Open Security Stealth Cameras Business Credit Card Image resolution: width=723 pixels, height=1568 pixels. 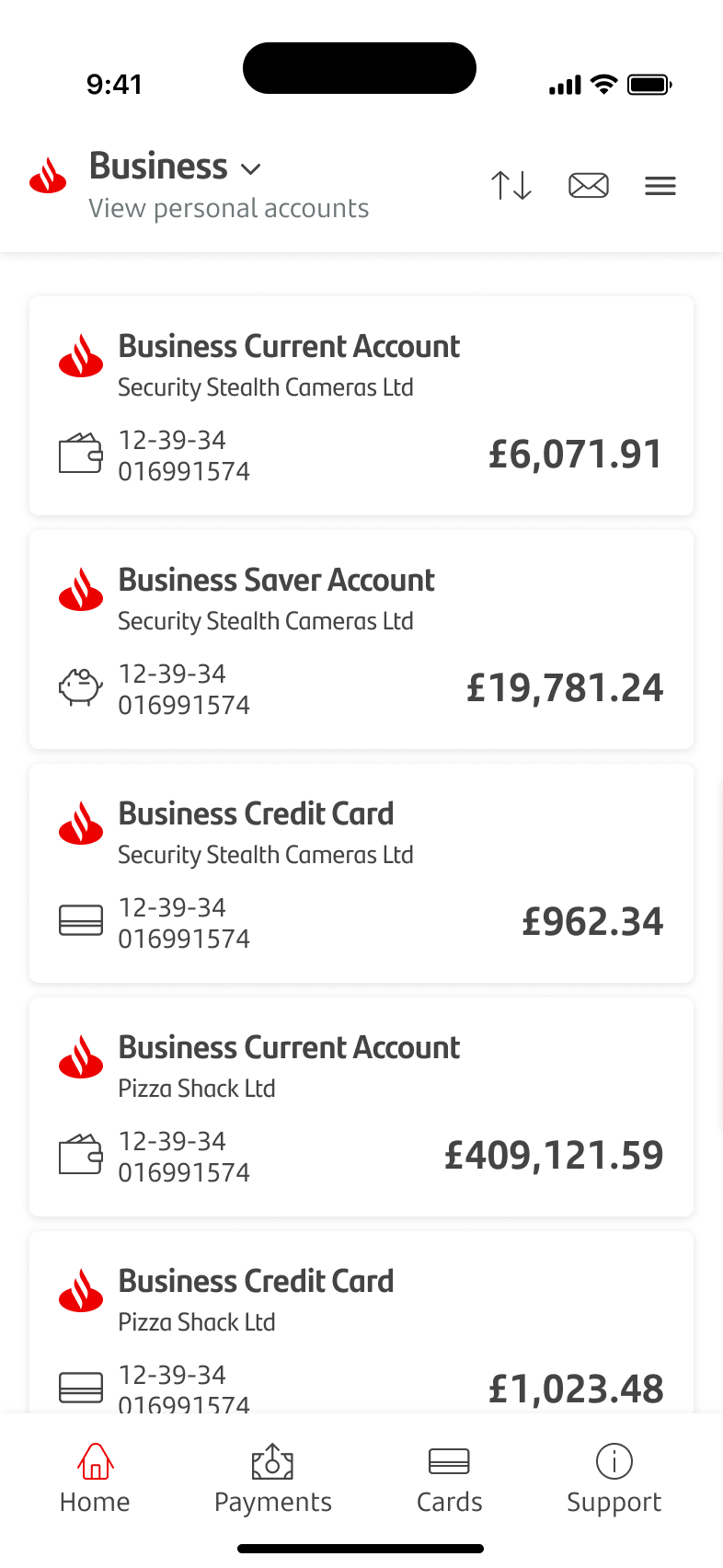(x=361, y=873)
